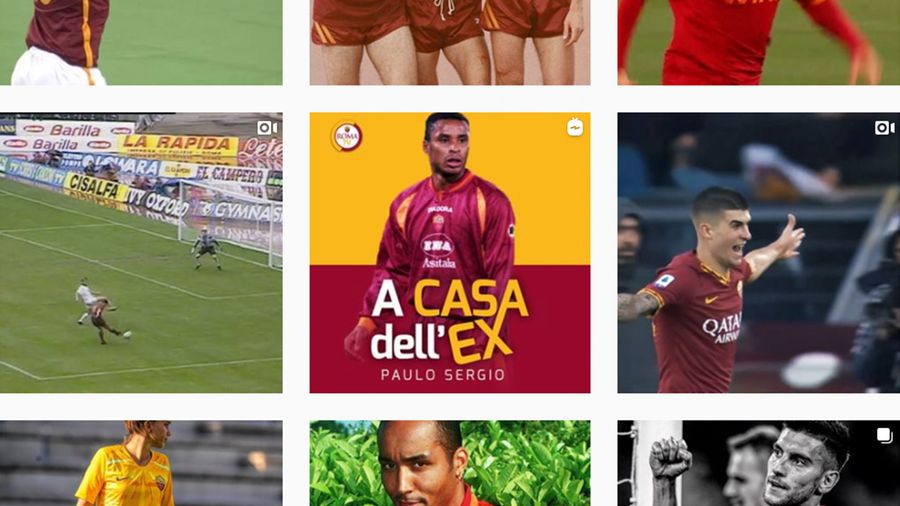
Task: Open the Paulo Sergio 'A Casa dell'Ex' post
Action: (450, 252)
